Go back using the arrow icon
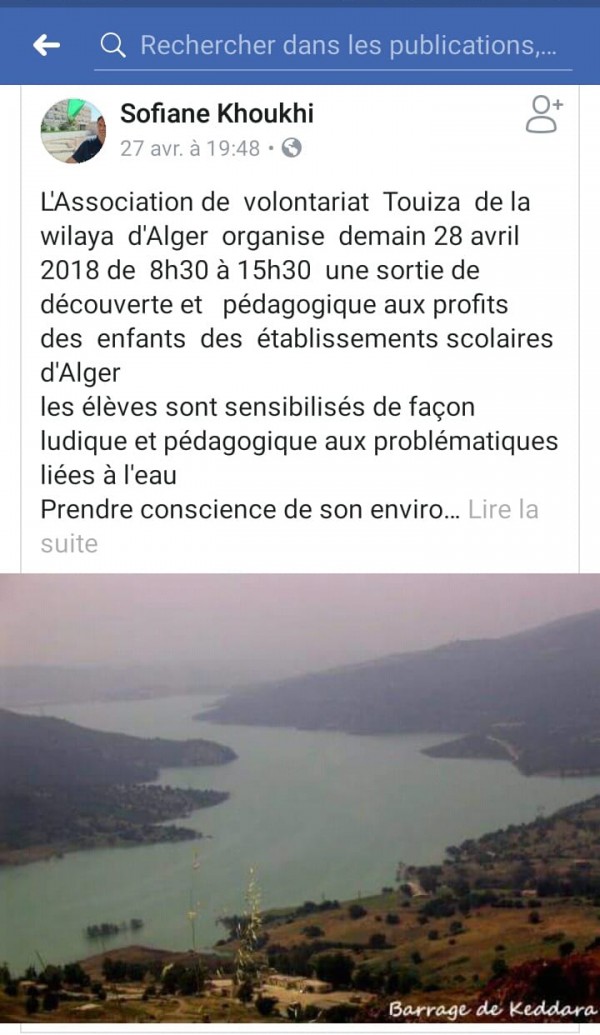 tap(47, 45)
